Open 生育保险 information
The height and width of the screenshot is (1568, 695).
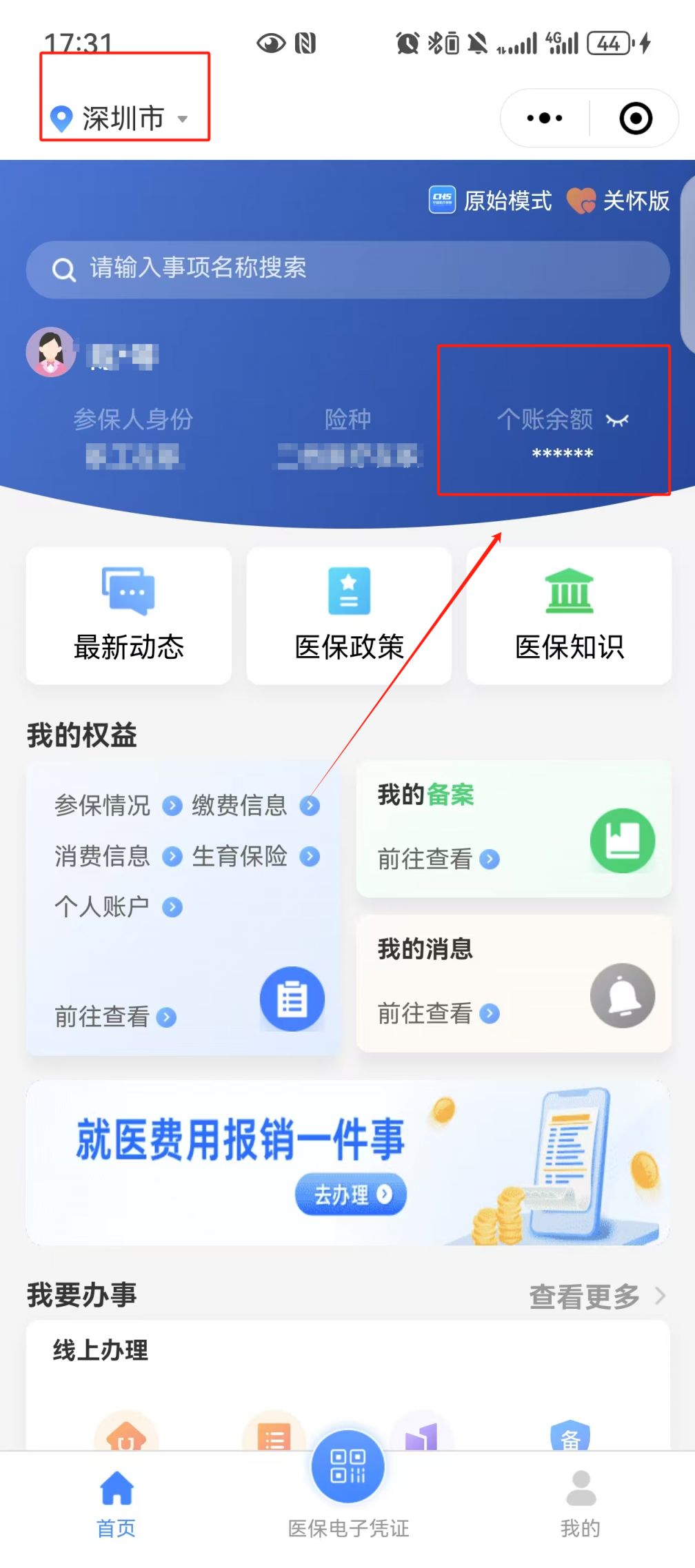tap(254, 856)
